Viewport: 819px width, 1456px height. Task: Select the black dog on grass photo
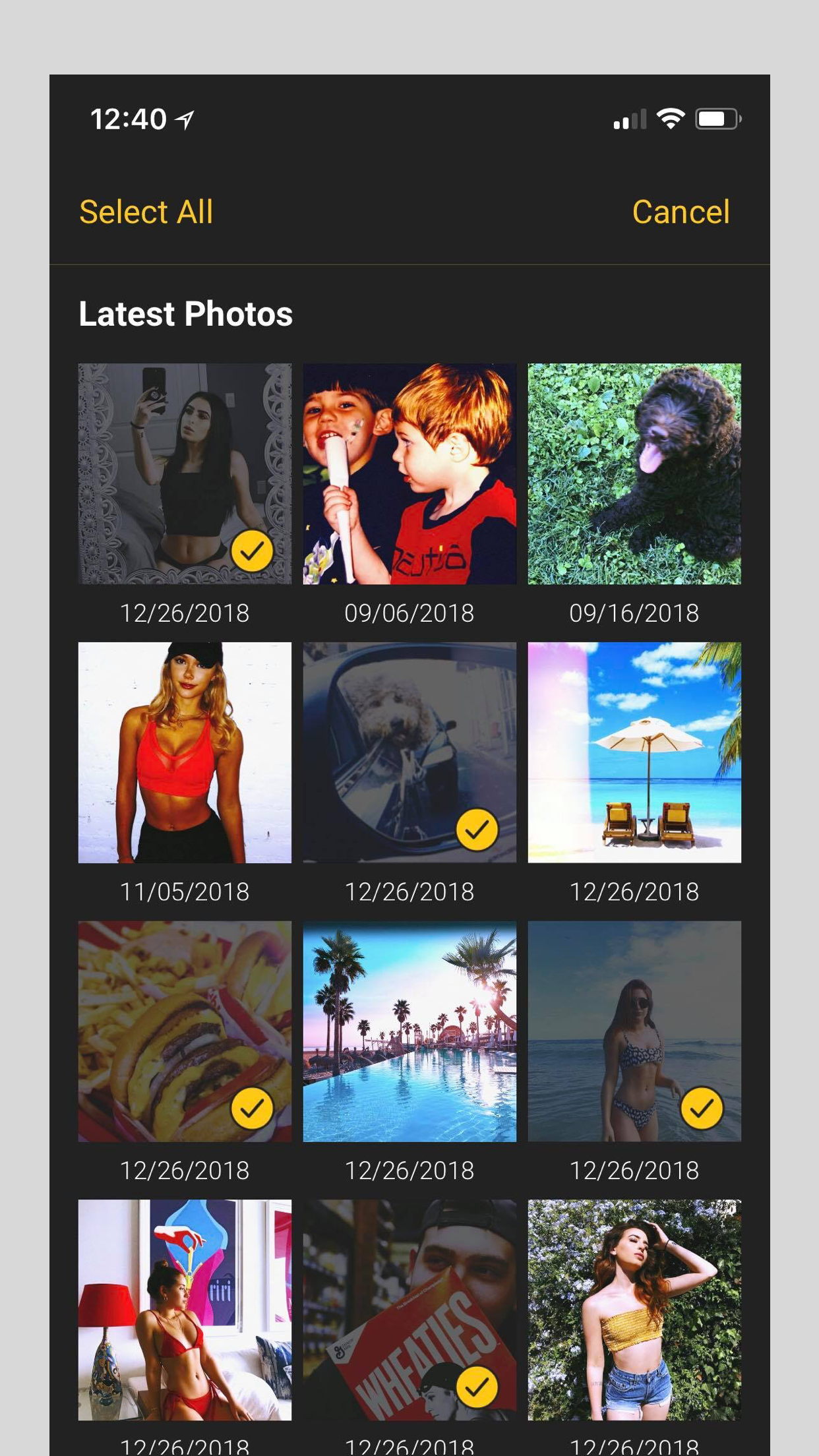(x=634, y=473)
